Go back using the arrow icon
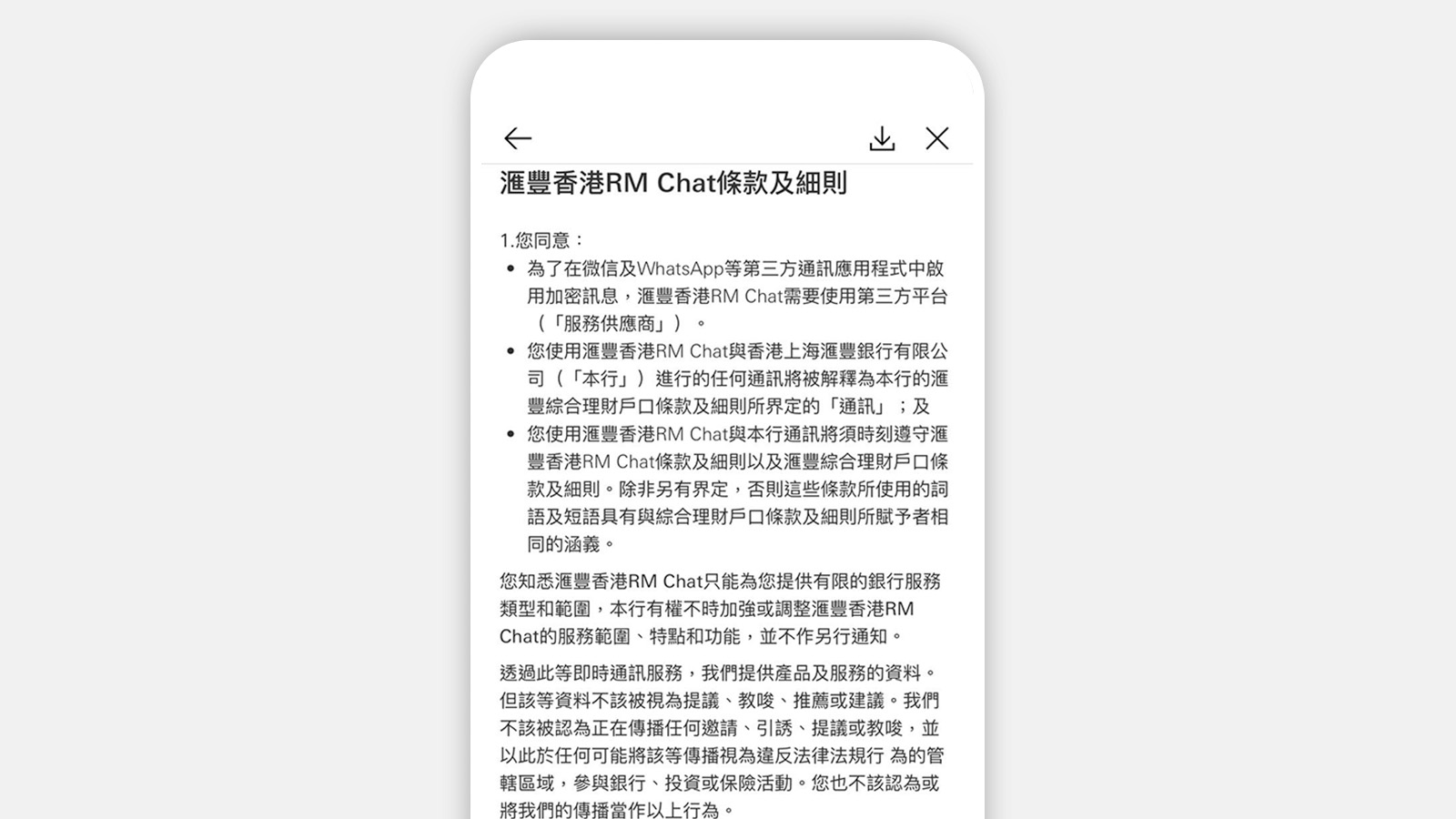The width and height of the screenshot is (1456, 819). (x=518, y=138)
